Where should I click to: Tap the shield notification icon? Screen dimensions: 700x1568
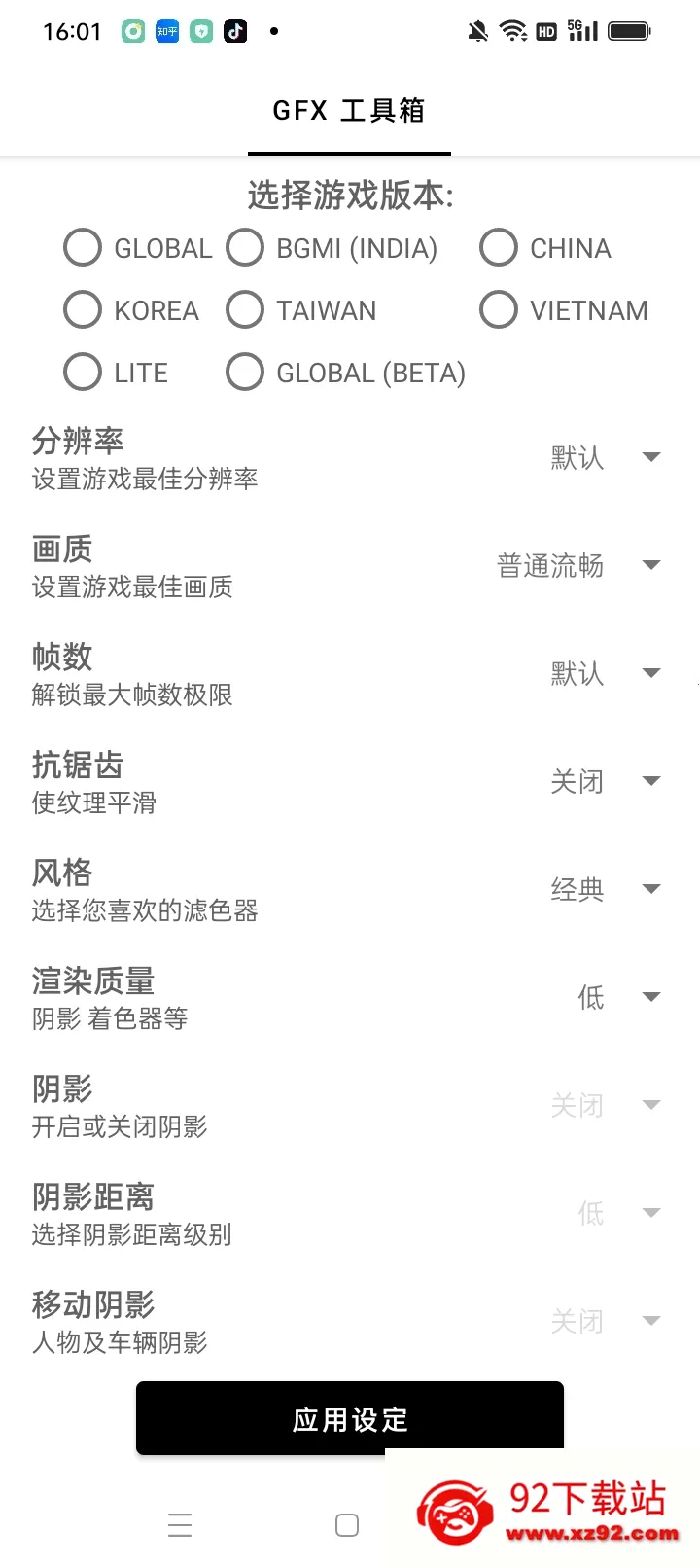(x=200, y=31)
